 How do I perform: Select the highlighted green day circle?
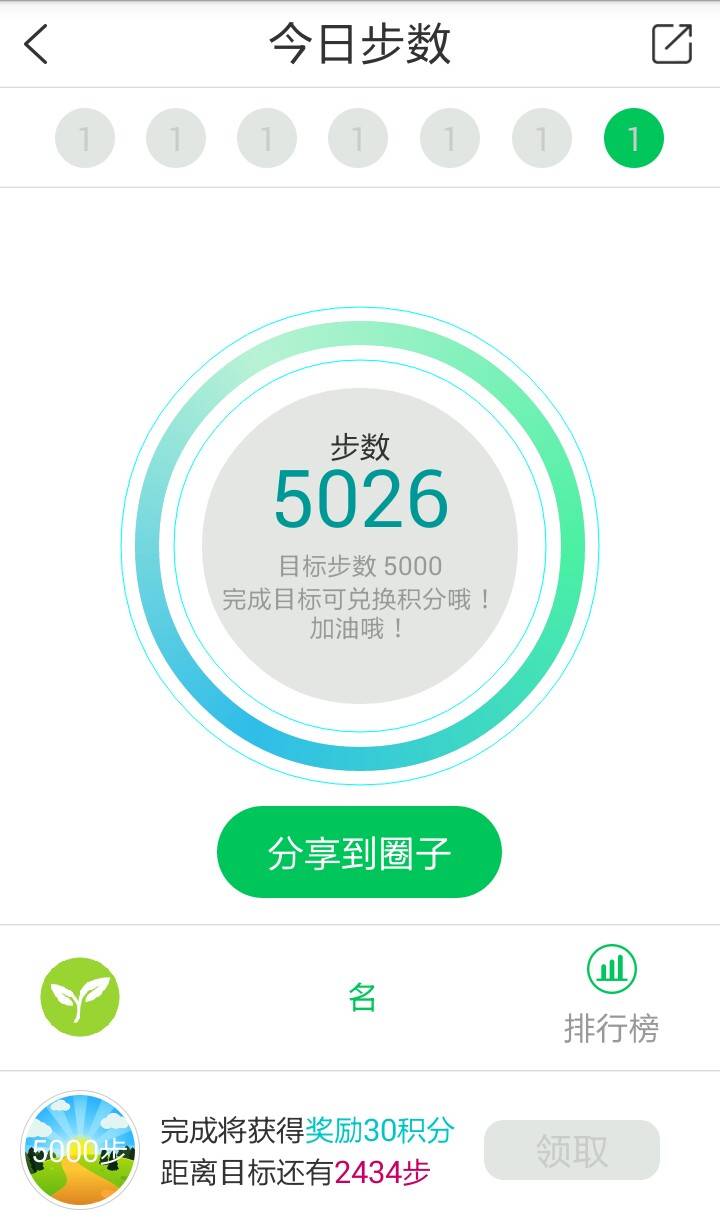click(x=633, y=138)
